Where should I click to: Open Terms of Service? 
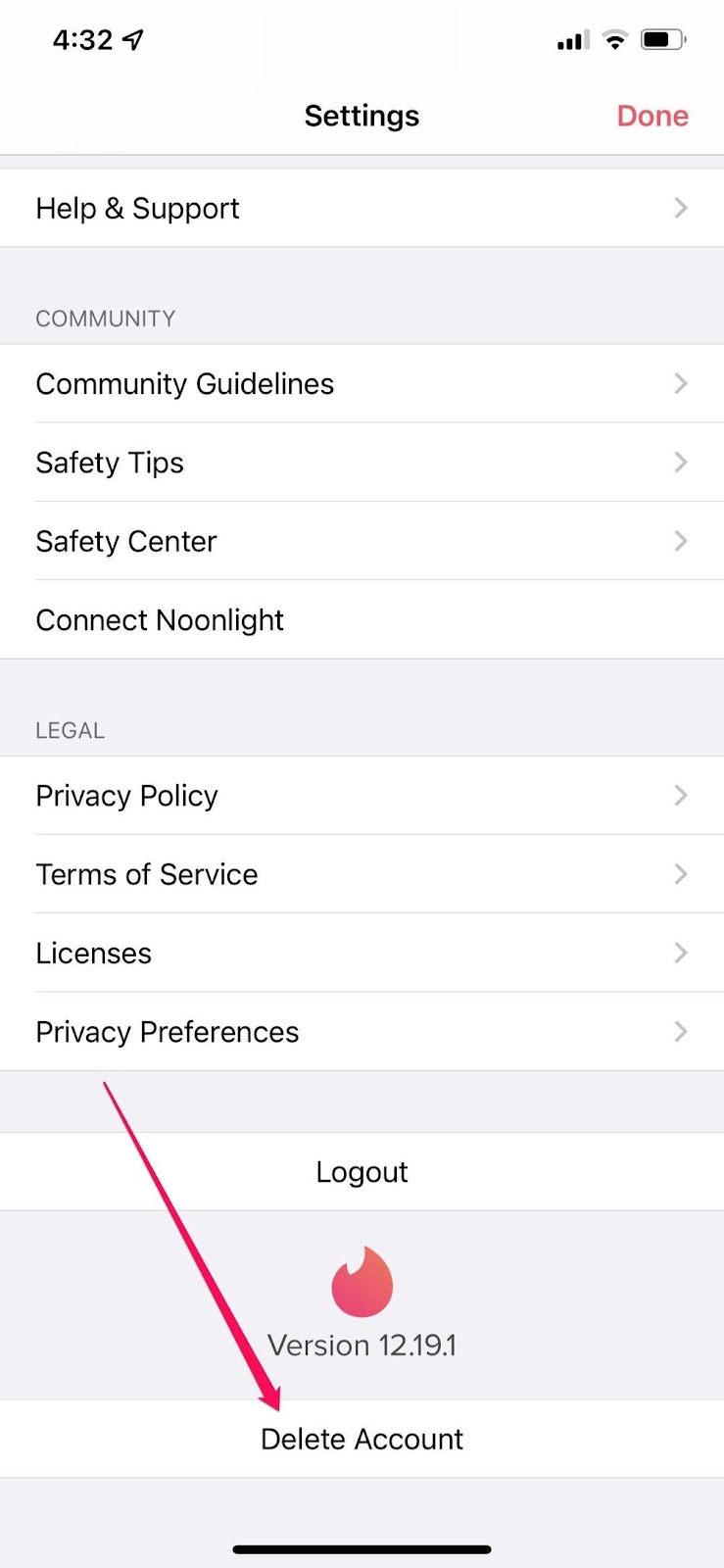tap(362, 874)
